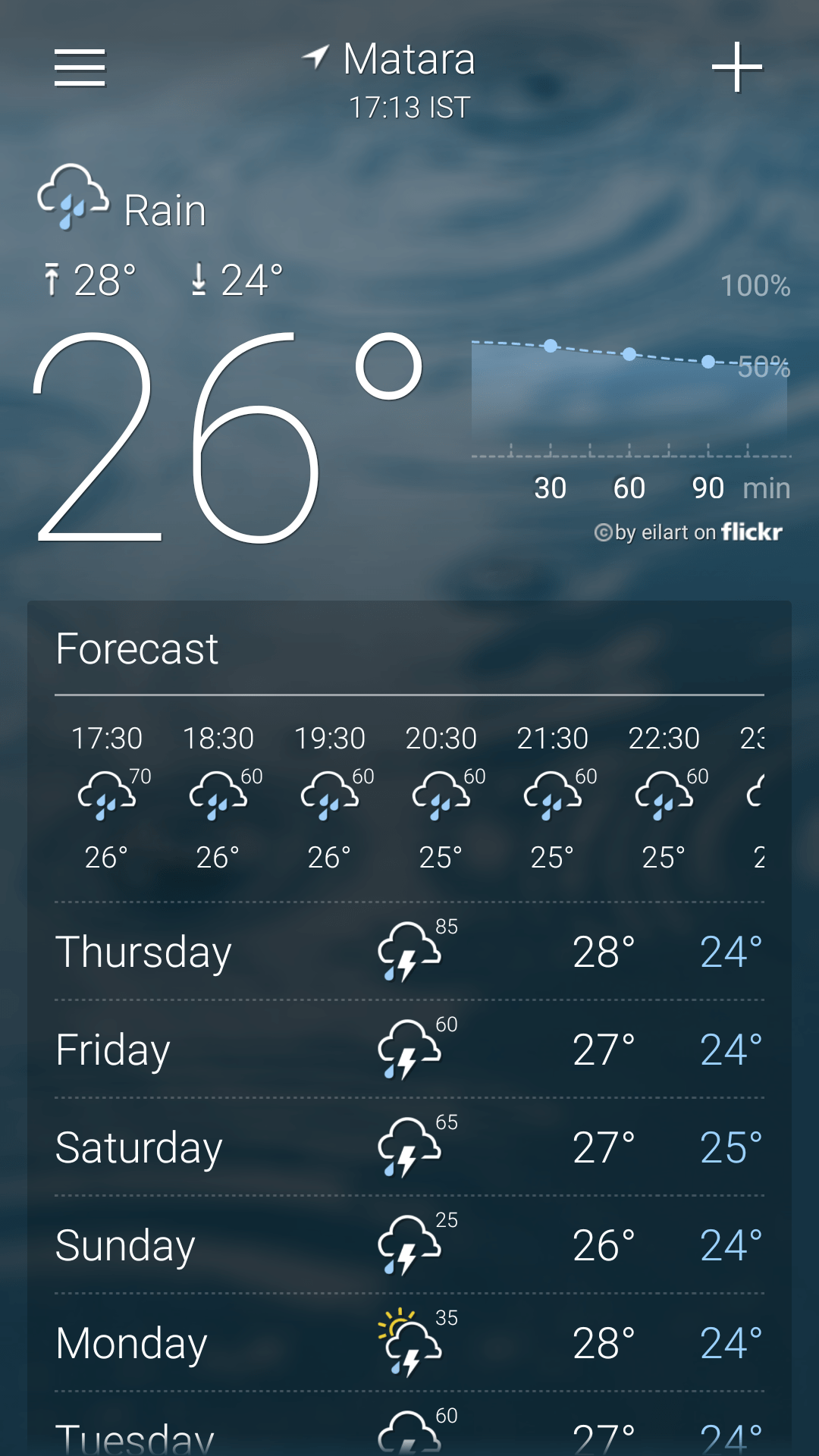Image resolution: width=819 pixels, height=1456 pixels.
Task: Show Saturday's forecast details
Action: 409,1147
